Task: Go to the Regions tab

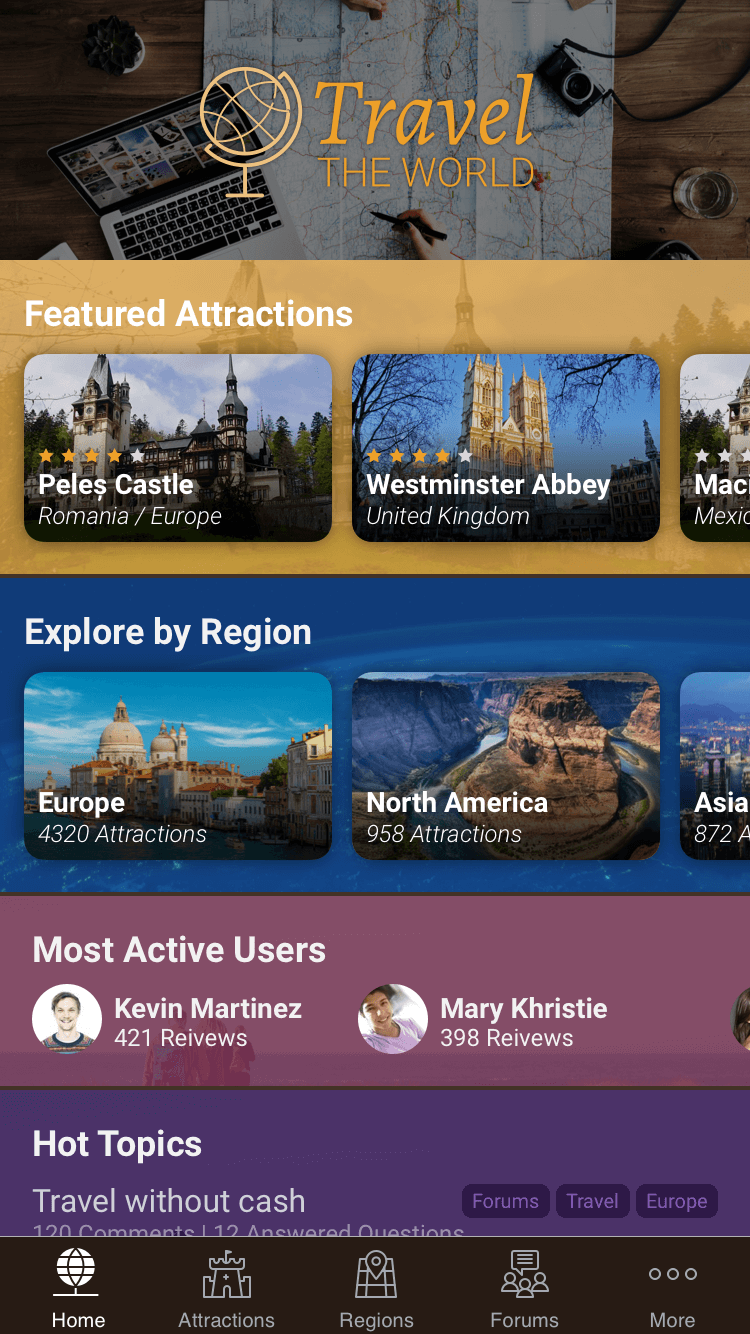Action: tap(376, 1290)
